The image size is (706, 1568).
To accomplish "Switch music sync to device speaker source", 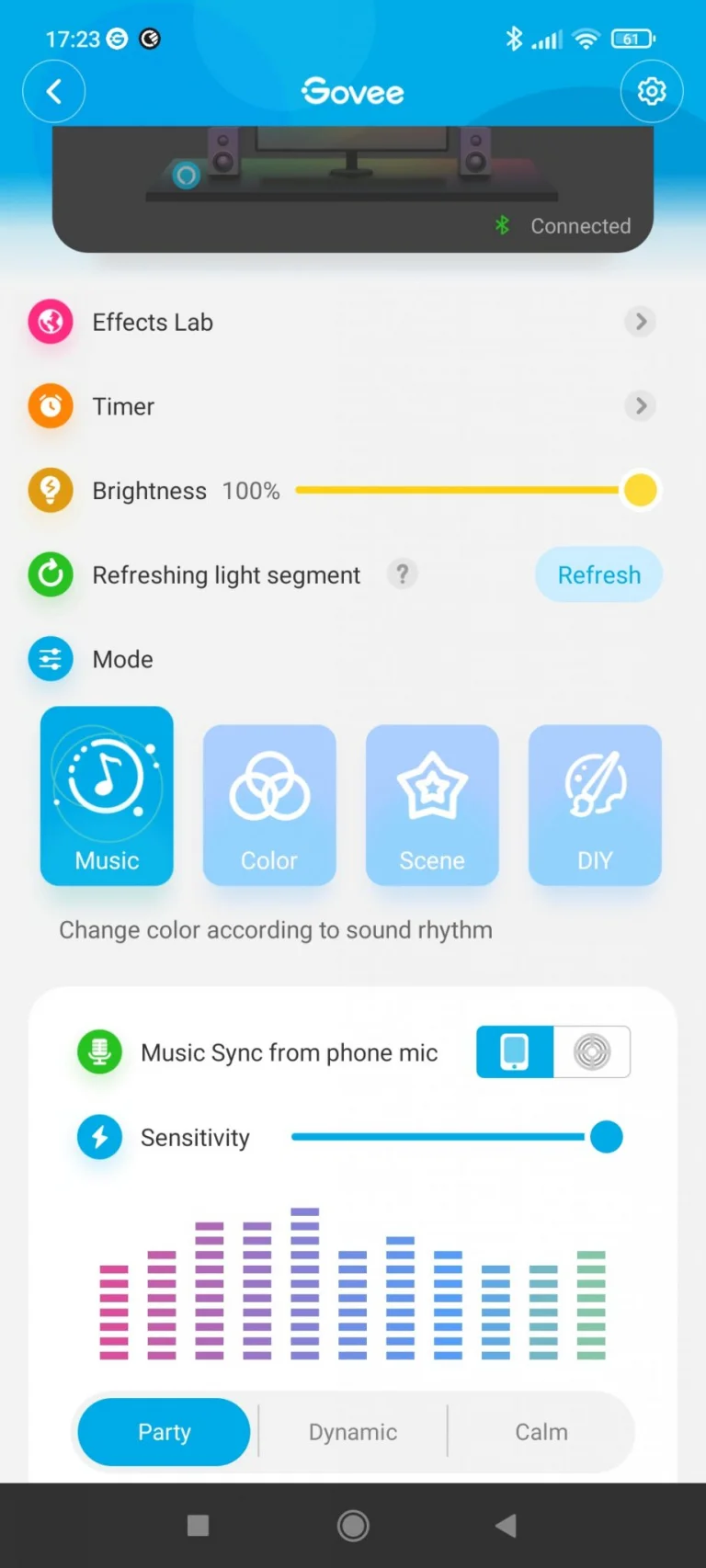I will (x=593, y=1051).
